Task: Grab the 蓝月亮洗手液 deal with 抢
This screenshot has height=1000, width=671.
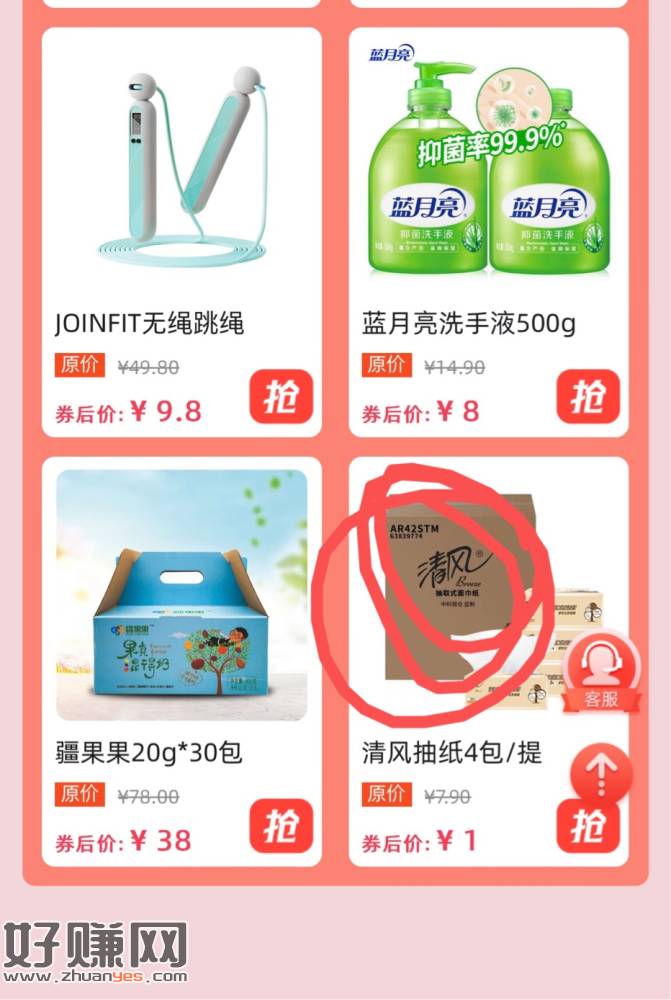Action: click(x=588, y=397)
